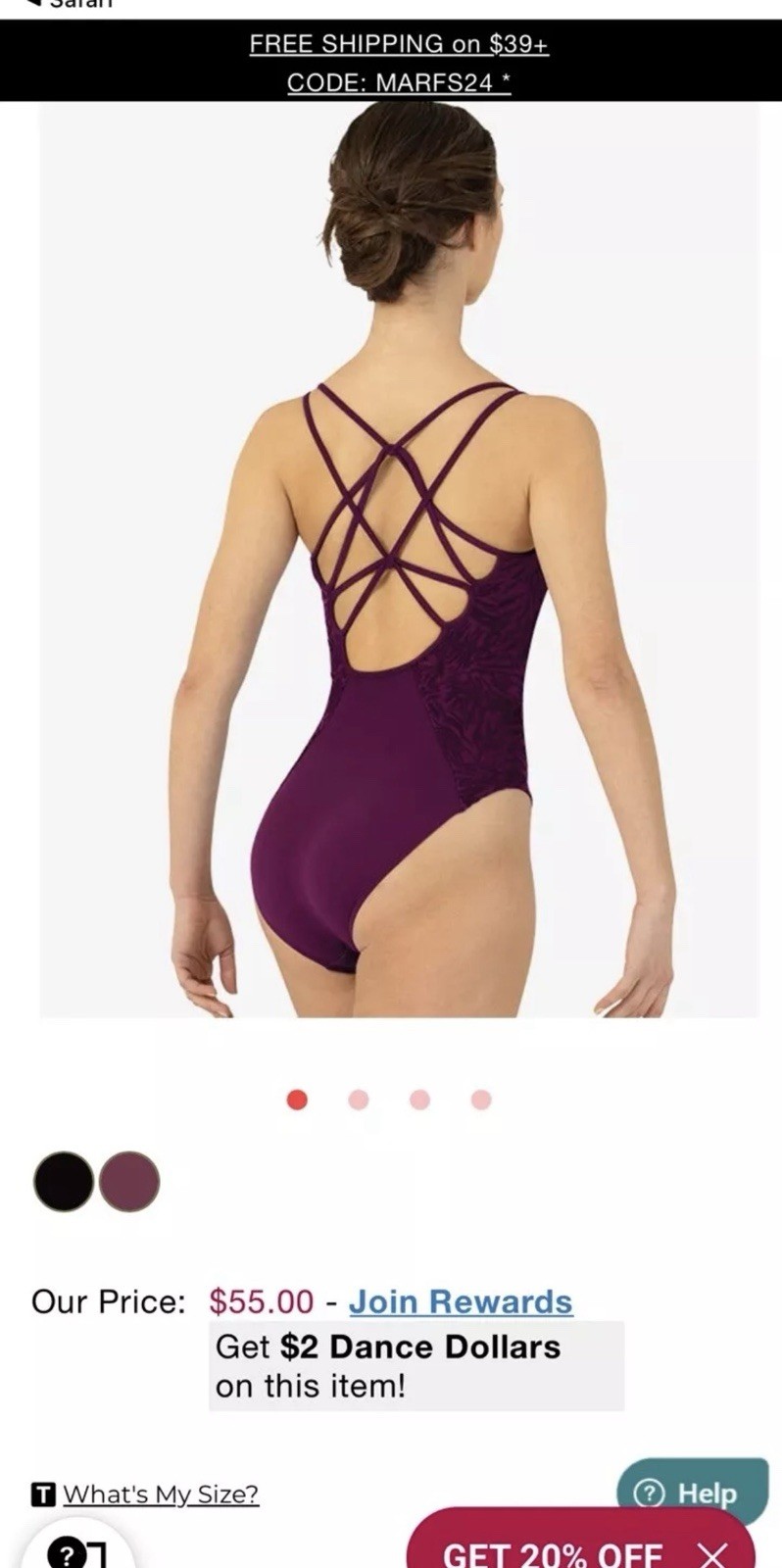The image size is (782, 1568).
Task: Open the free shipping promo banner
Action: (x=399, y=62)
